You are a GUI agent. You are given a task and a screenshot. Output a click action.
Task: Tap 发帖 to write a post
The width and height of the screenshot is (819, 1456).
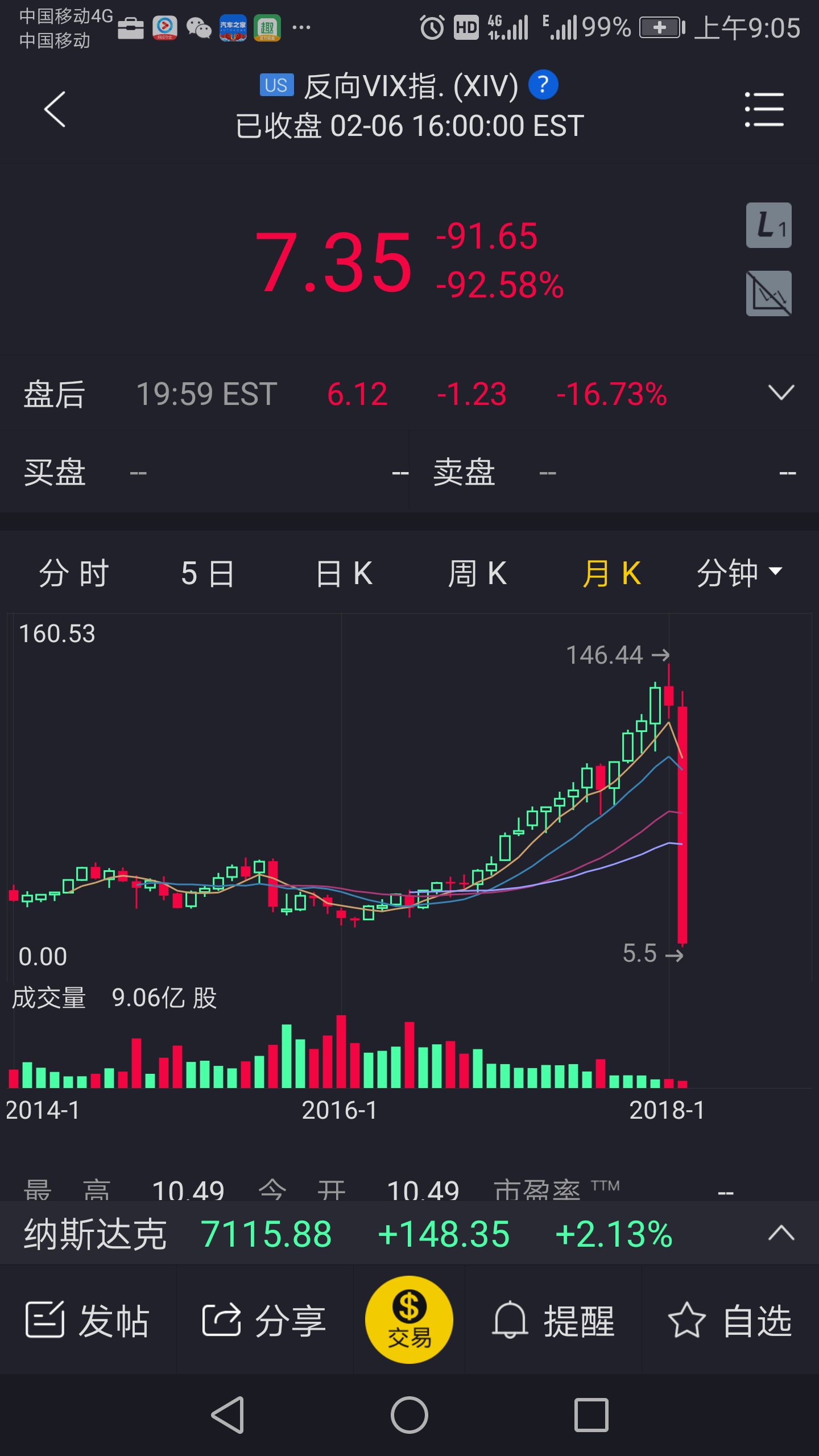pyautogui.click(x=88, y=1321)
